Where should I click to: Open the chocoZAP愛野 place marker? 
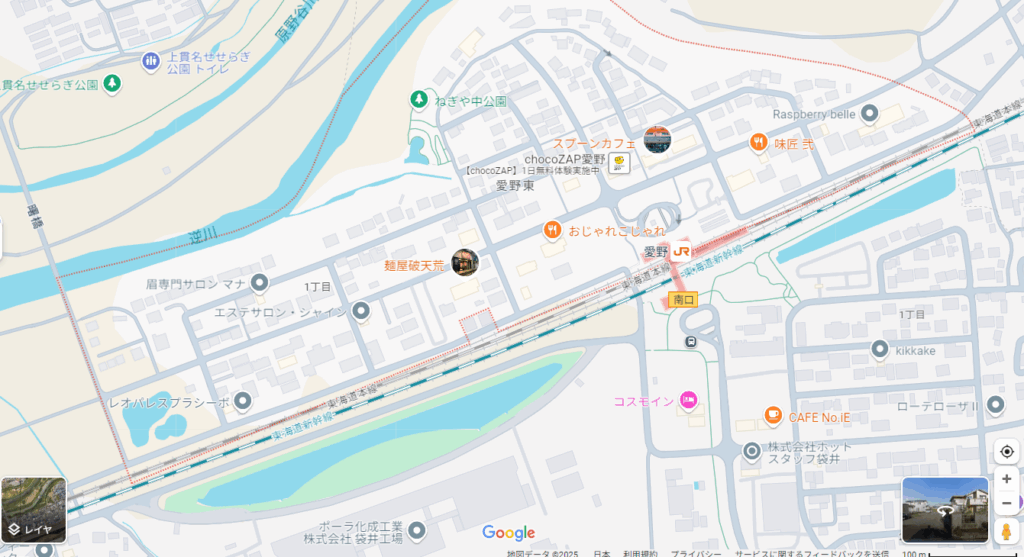click(x=621, y=162)
